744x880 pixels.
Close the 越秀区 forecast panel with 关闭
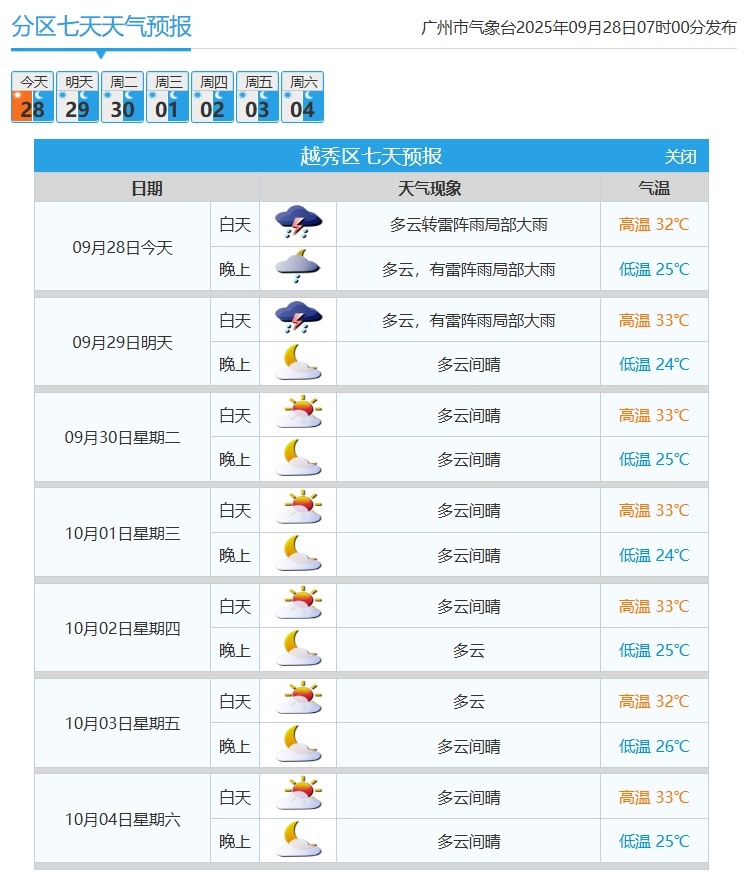pyautogui.click(x=680, y=157)
